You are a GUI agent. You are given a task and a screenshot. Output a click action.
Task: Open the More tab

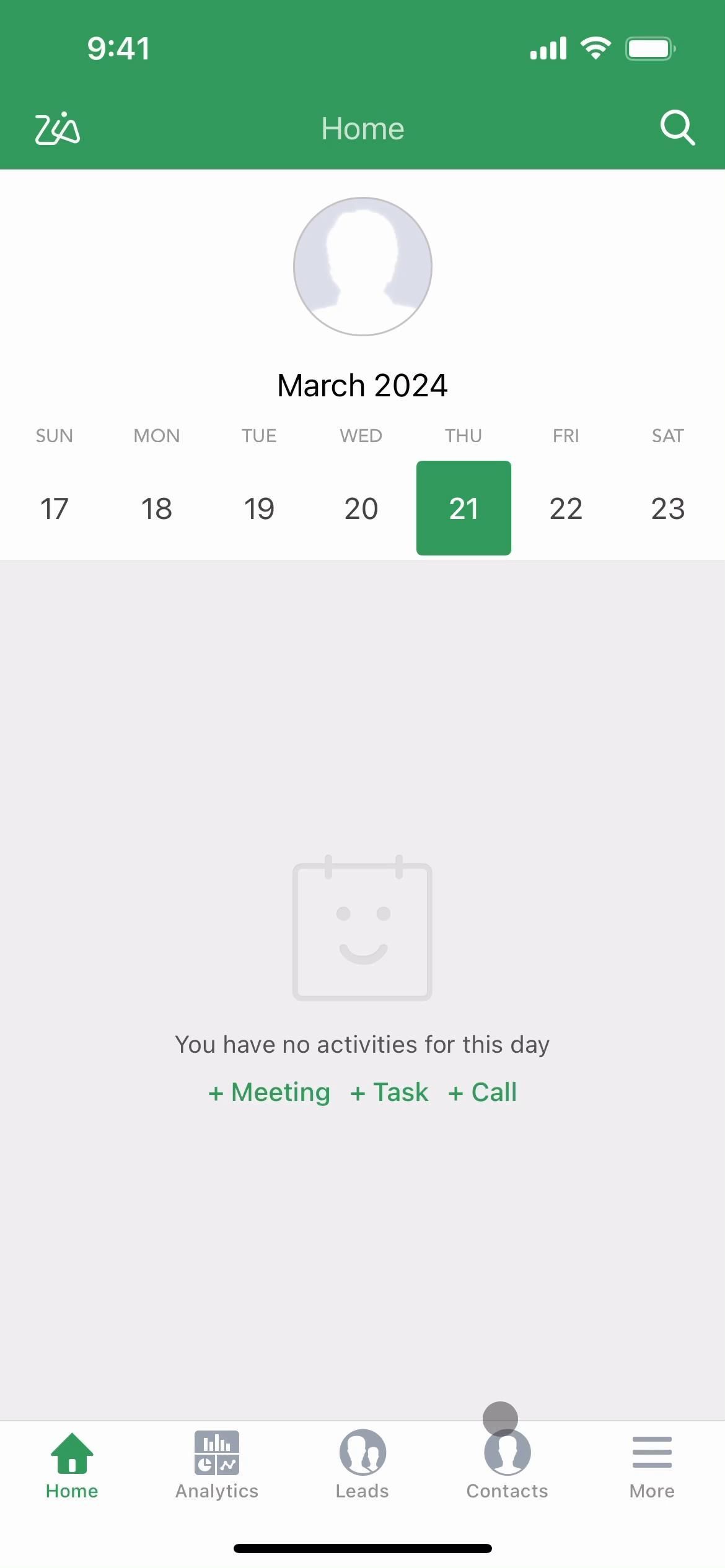point(652,1465)
